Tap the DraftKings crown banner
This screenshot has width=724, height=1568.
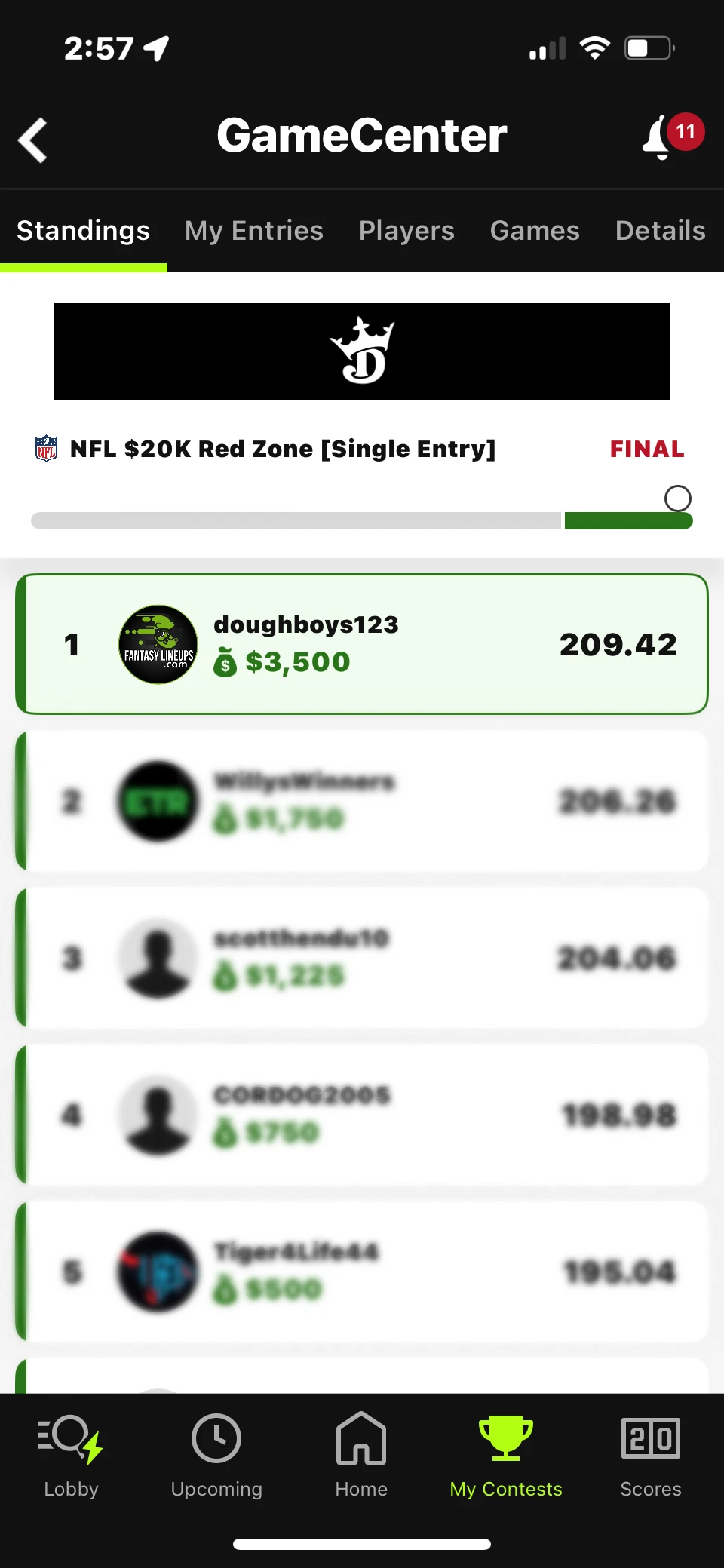click(x=362, y=351)
